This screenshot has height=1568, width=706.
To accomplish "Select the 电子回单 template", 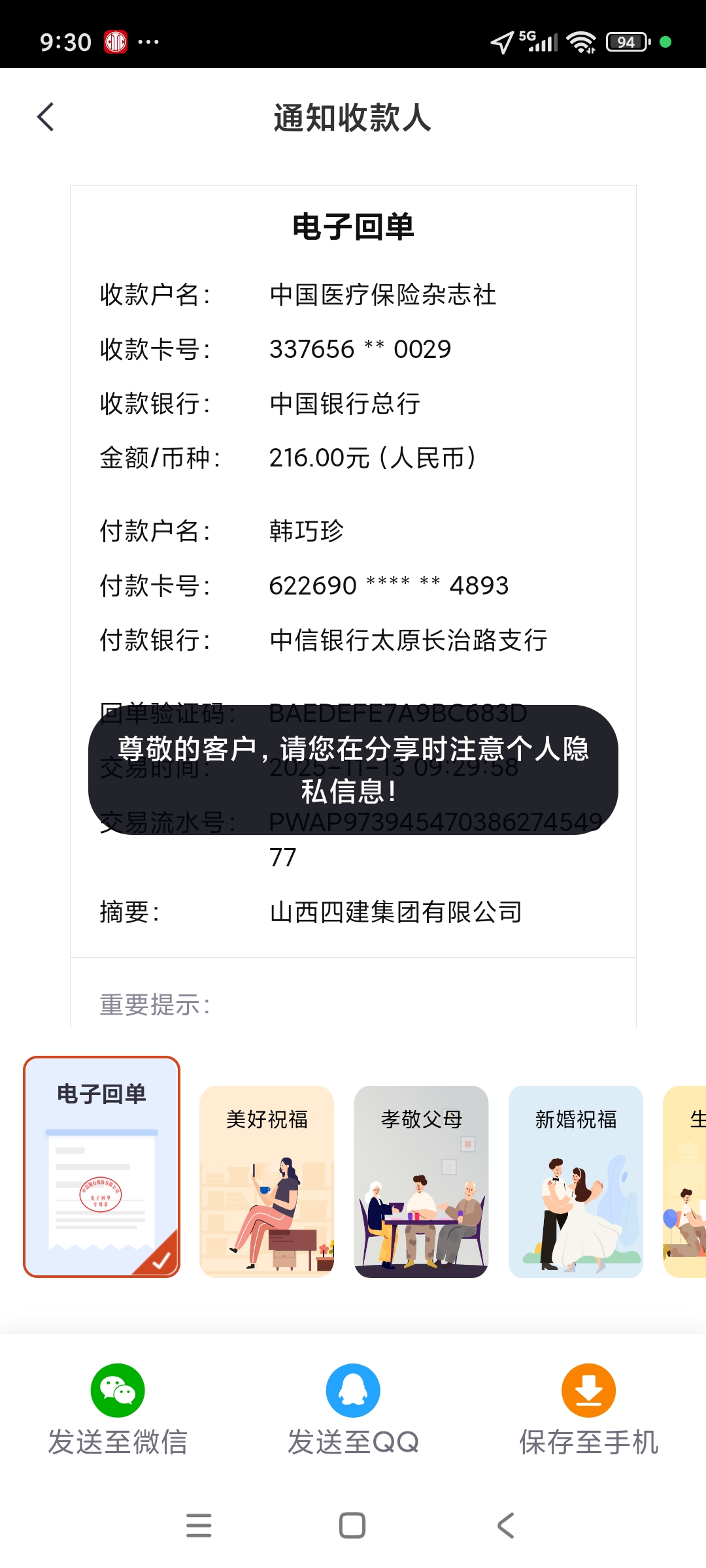I will [x=101, y=1166].
